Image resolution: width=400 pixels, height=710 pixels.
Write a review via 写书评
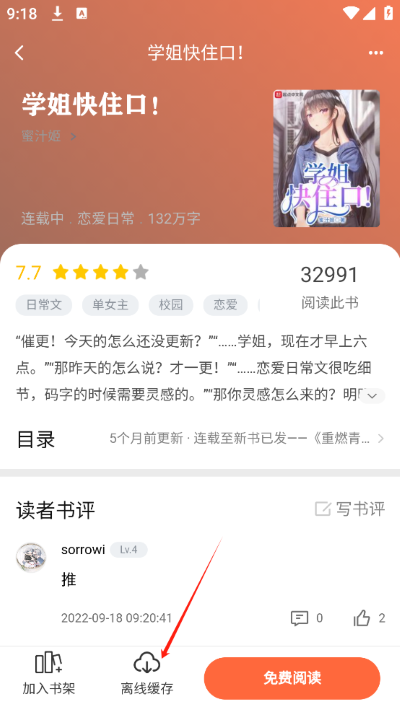(x=350, y=509)
